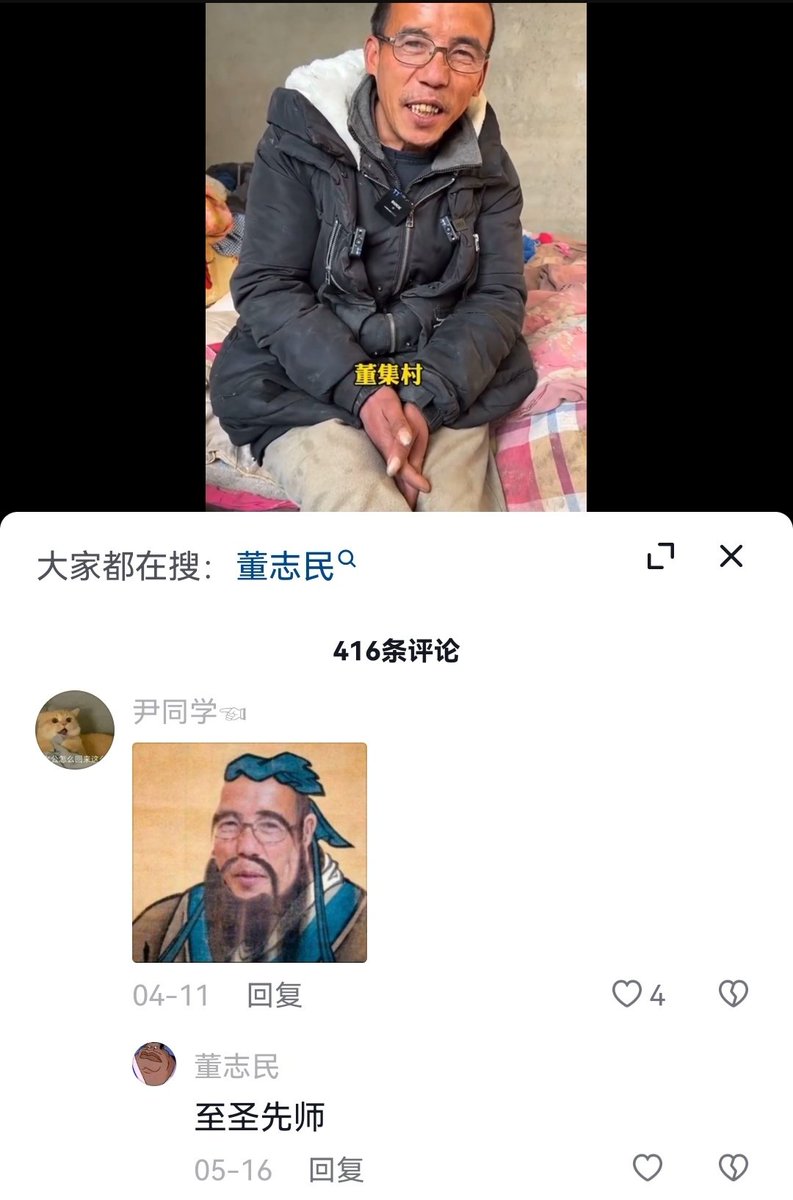Viewport: 793px width, 1200px height.
Task: Expand the comments panel to full screen
Action: point(660,557)
